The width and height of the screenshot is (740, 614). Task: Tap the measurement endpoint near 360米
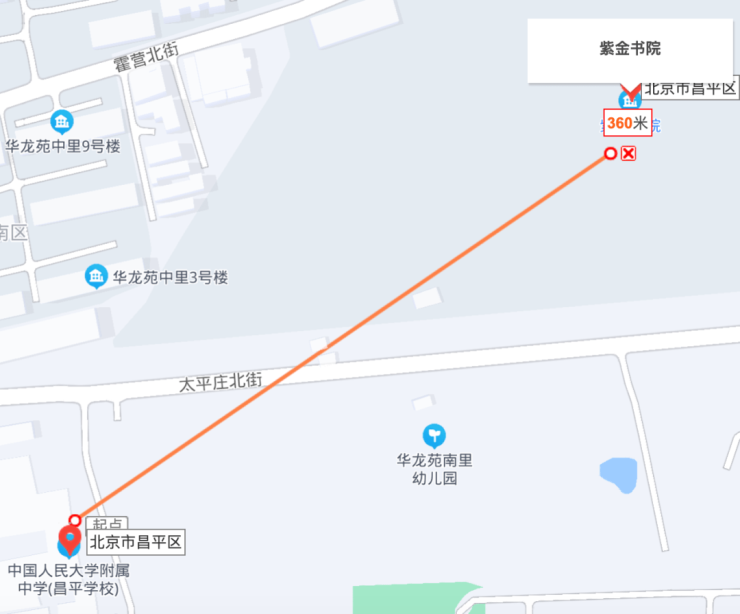[x=610, y=153]
